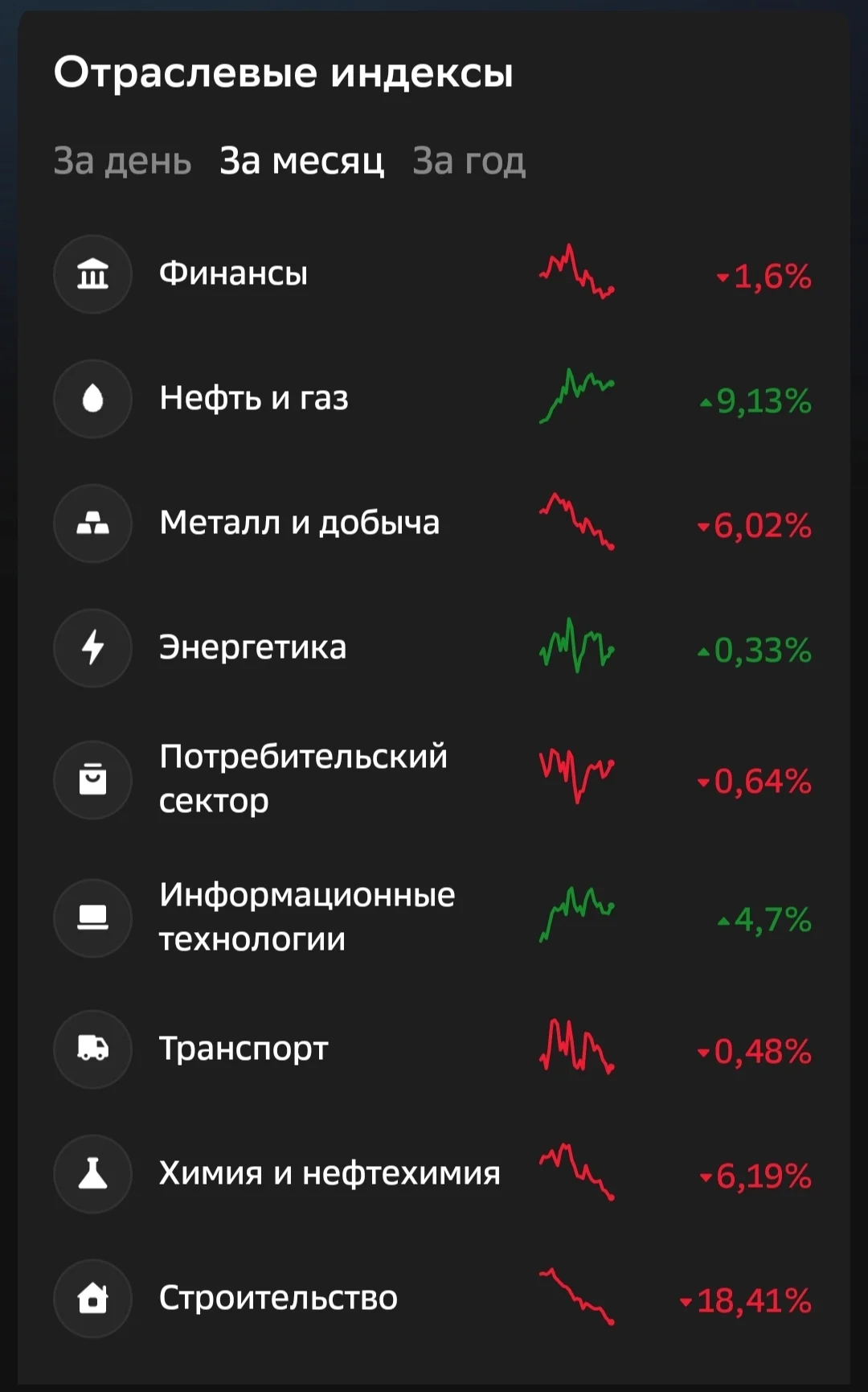The image size is (868, 1392).
Task: Select the За месяц tab
Action: tap(302, 161)
